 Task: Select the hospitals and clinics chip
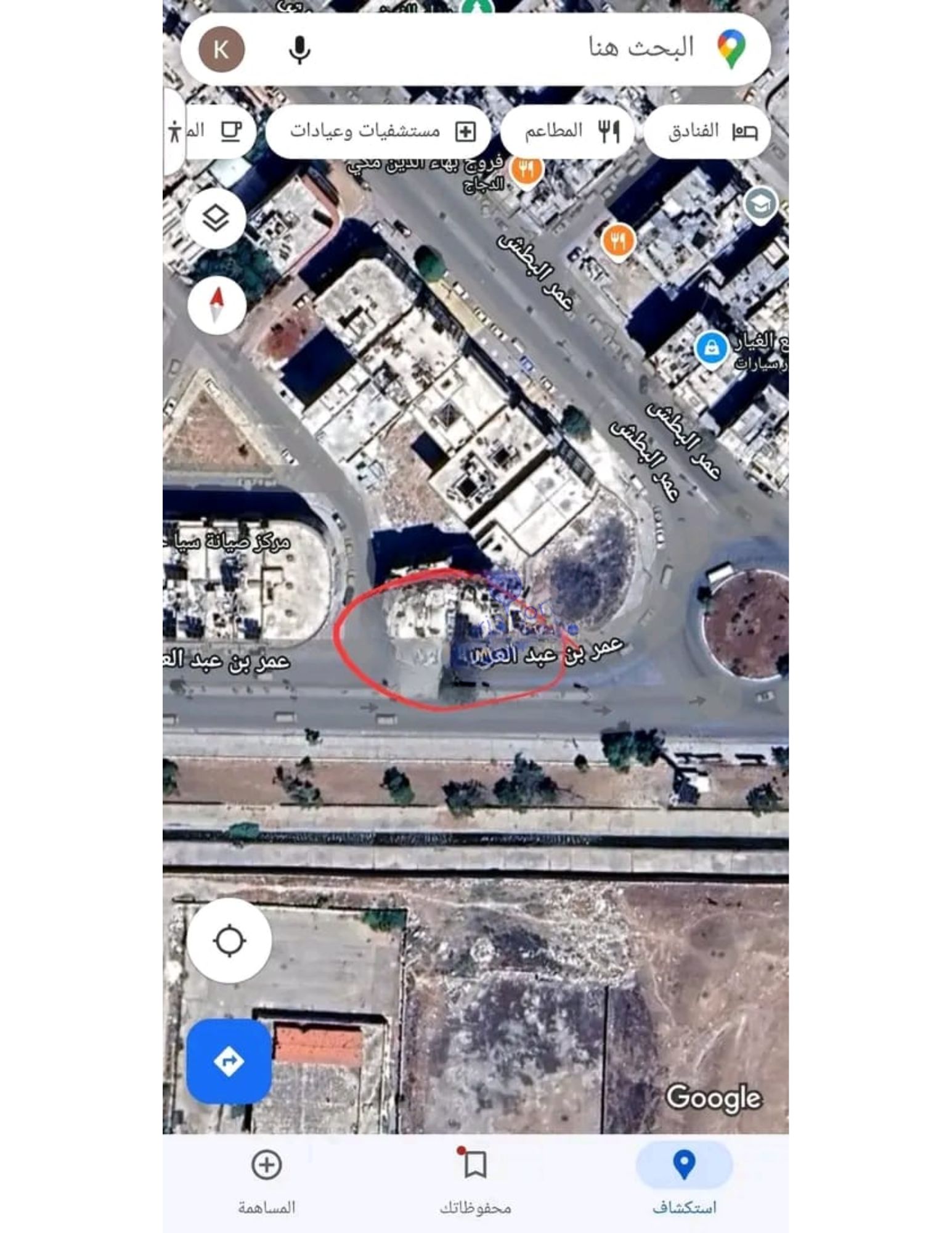379,131
